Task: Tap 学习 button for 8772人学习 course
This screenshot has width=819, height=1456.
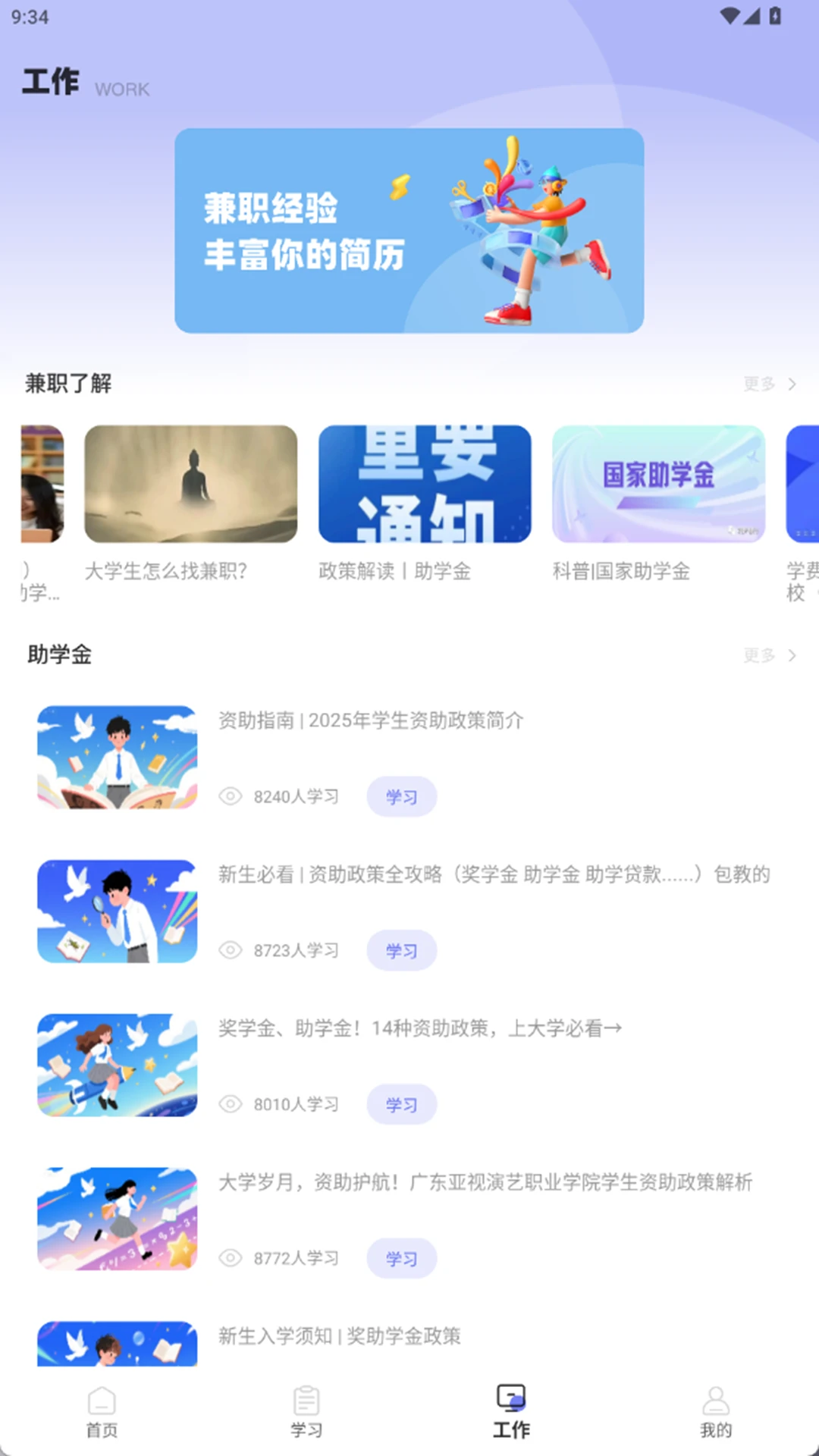Action: 401,1259
